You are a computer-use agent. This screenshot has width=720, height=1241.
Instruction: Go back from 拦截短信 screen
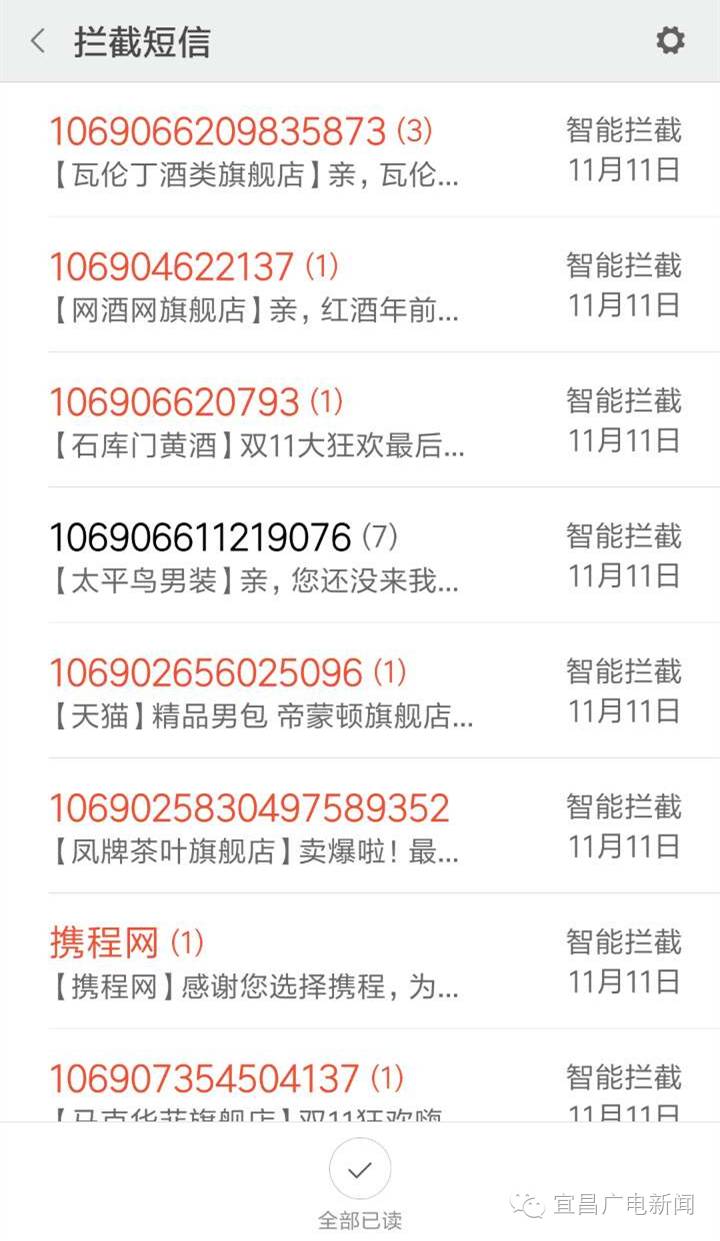pyautogui.click(x=38, y=41)
